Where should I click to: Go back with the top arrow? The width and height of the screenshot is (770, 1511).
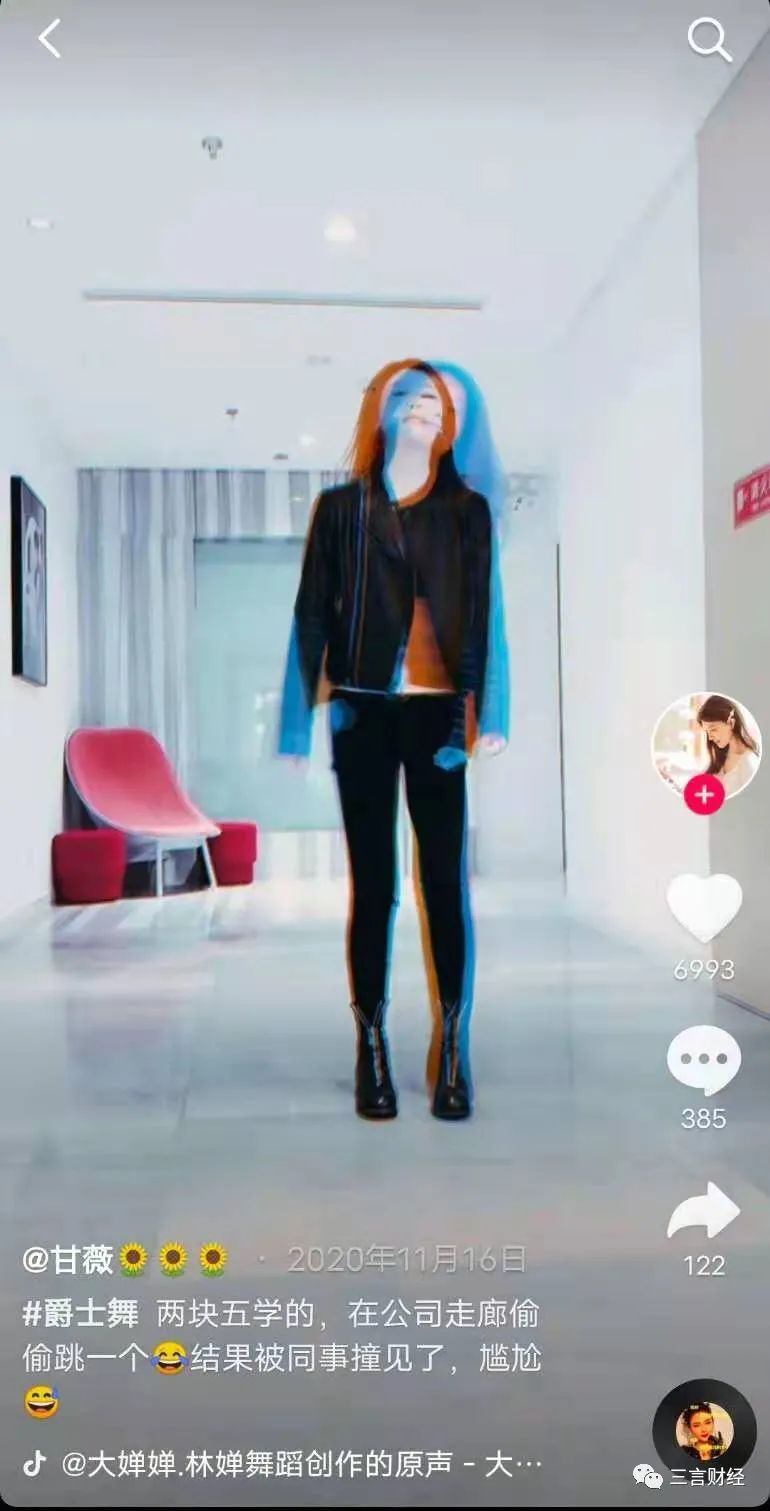tap(49, 39)
